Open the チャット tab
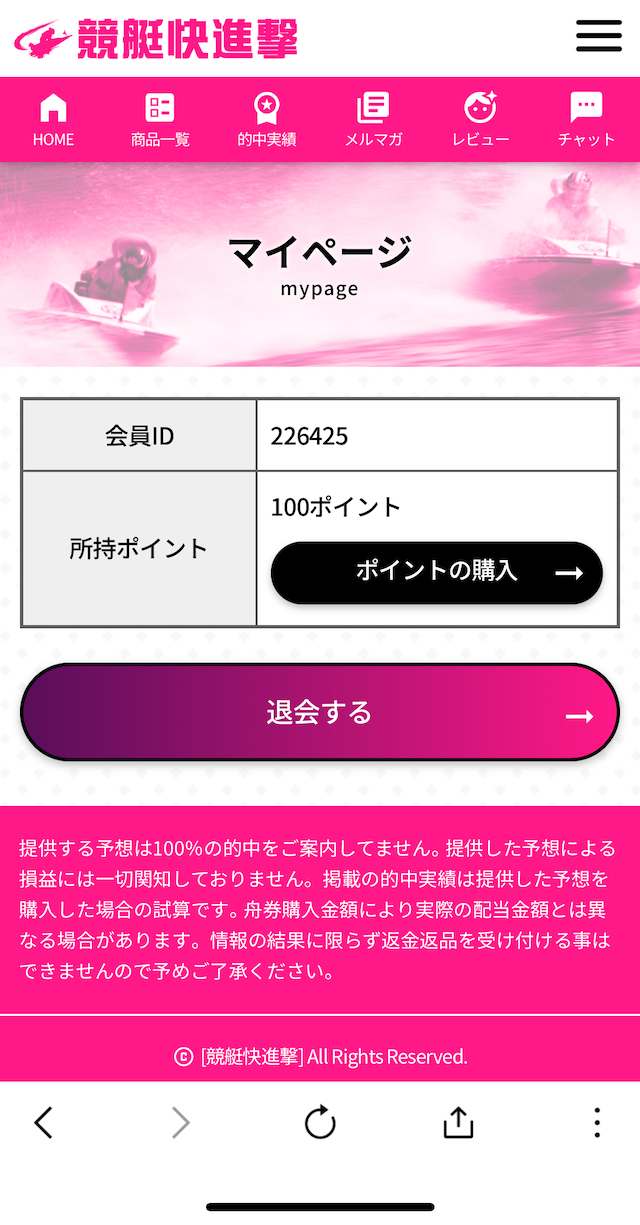Screen dimensions: 640x1225 coord(586,120)
